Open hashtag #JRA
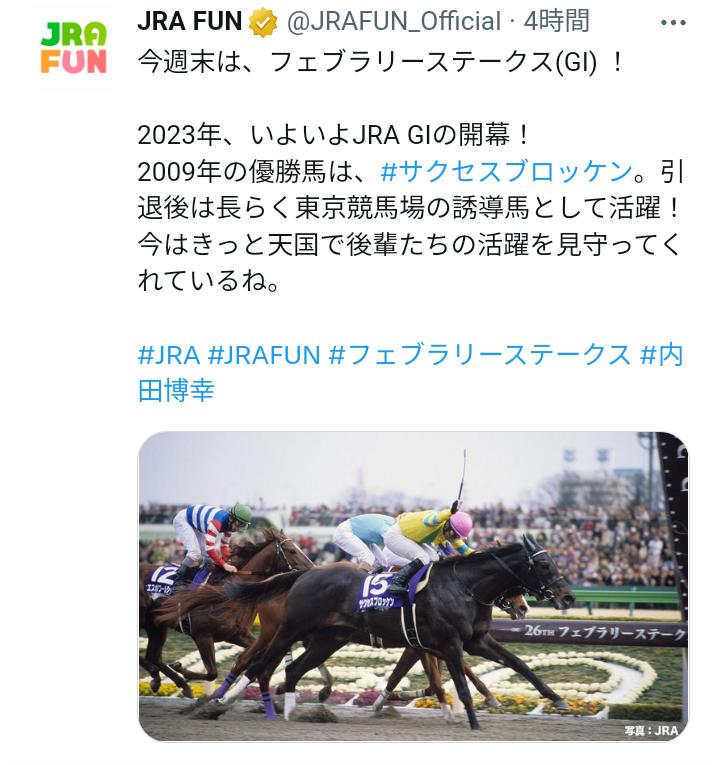The image size is (720, 765). click(168, 354)
